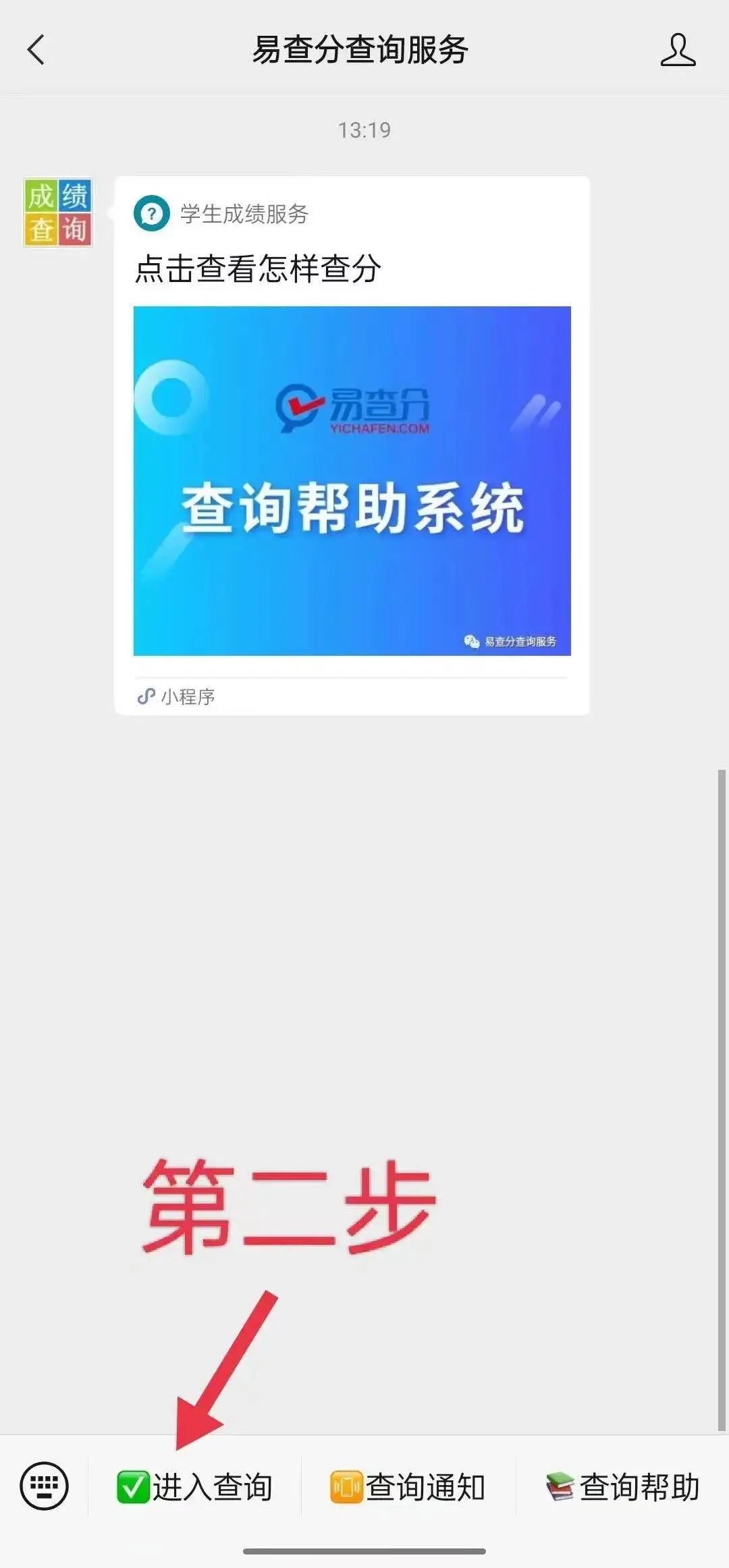Open the 点击查看怎样查分 mini program card
This screenshot has width=729, height=1568.
click(352, 445)
